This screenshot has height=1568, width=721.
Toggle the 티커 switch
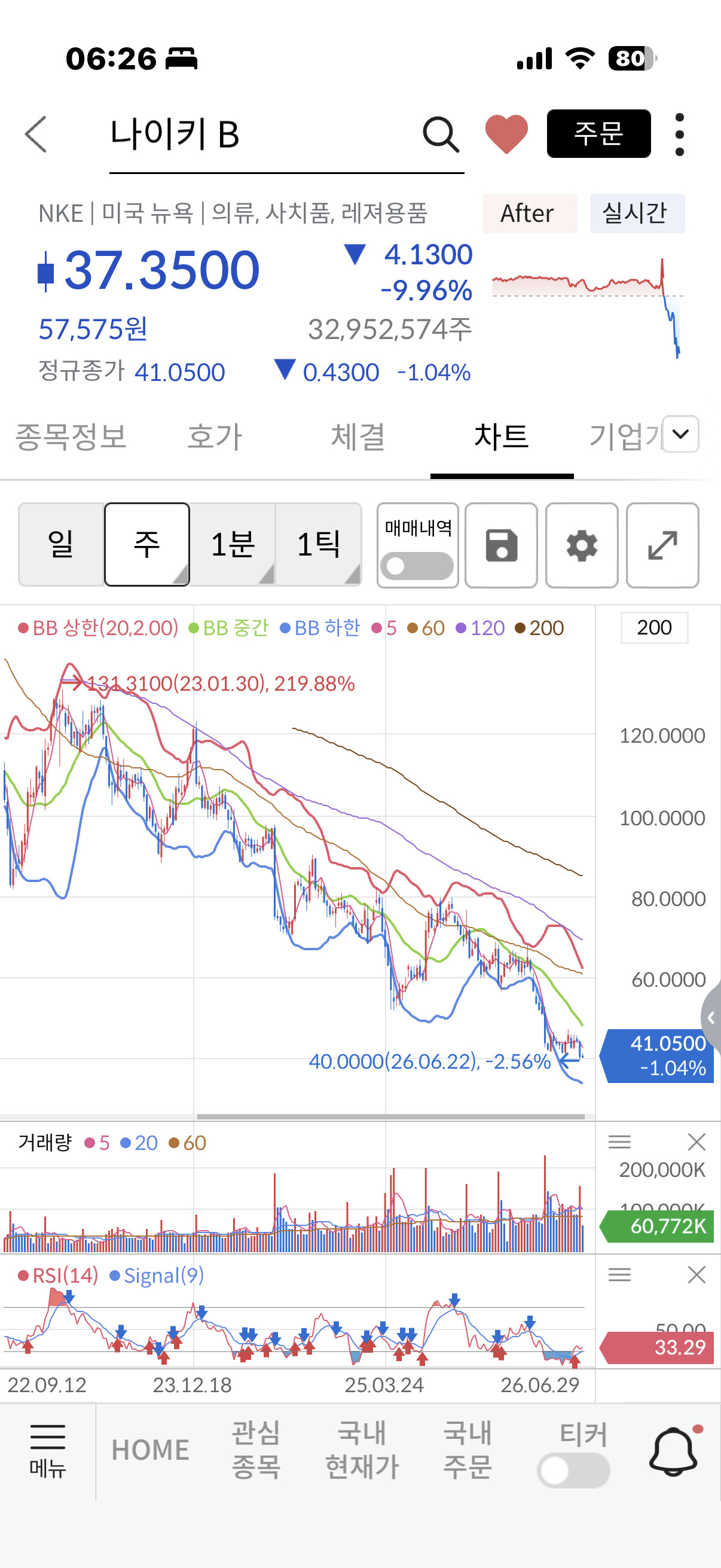click(x=574, y=1471)
